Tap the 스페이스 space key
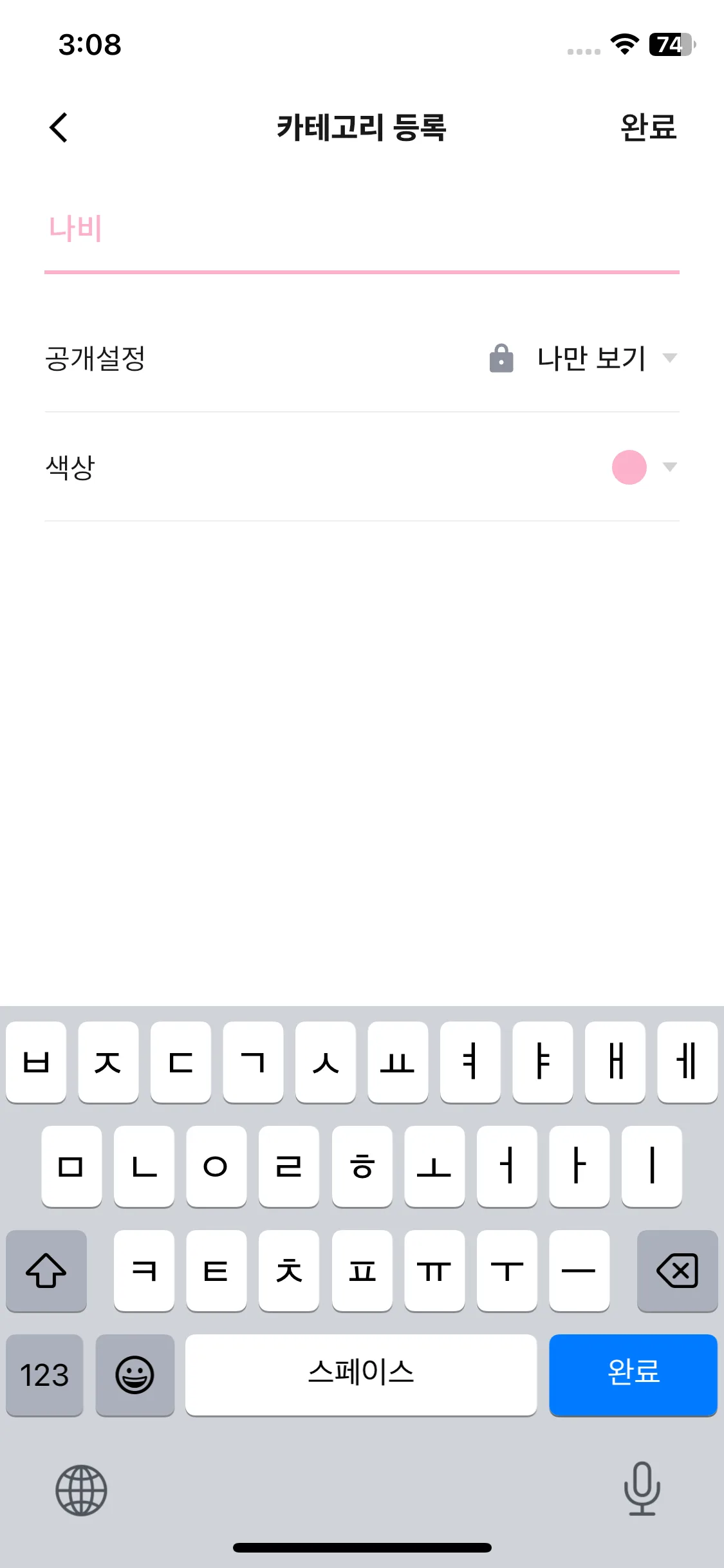Screen dimensions: 724x1568 click(x=360, y=1375)
